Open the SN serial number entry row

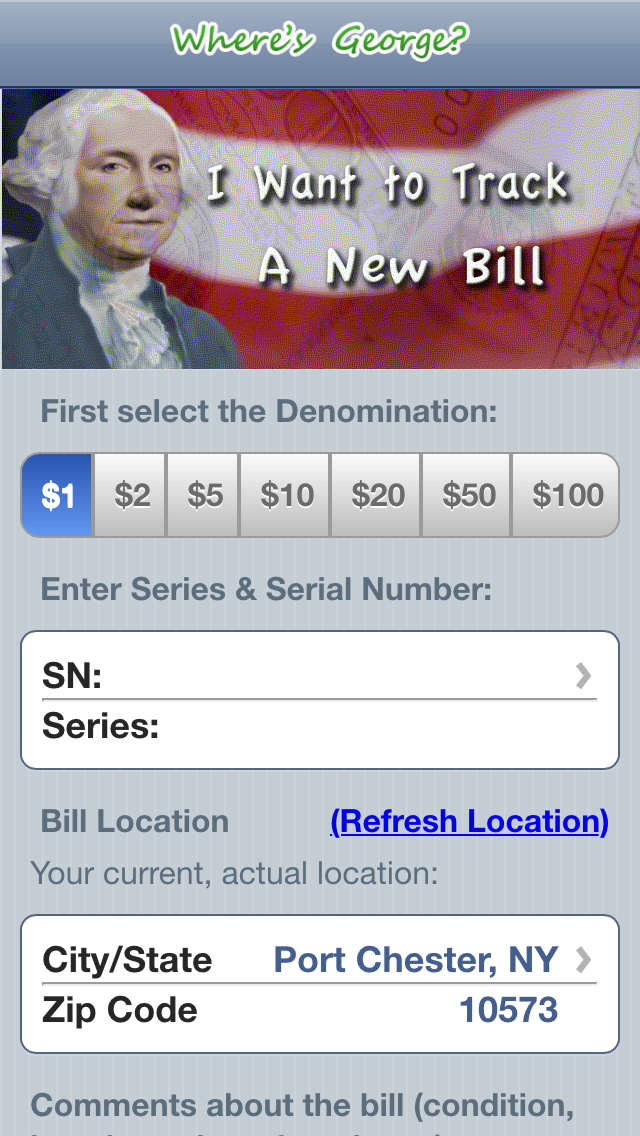[x=320, y=677]
